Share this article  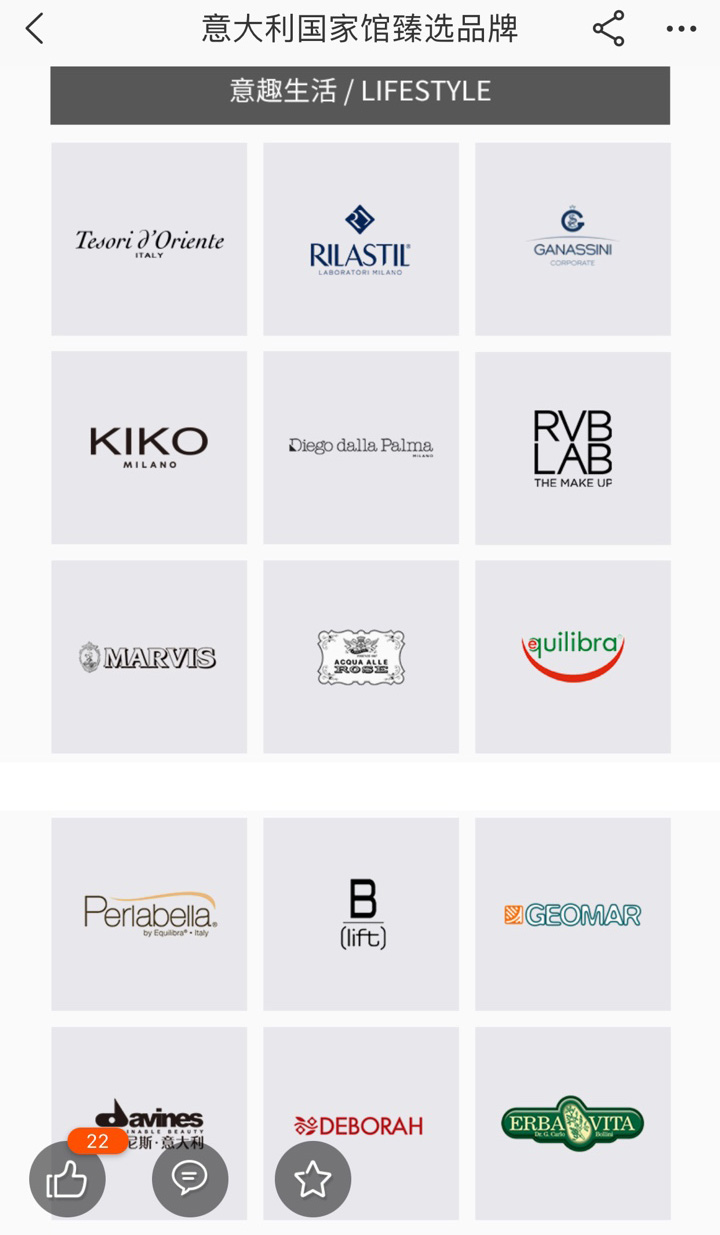point(608,29)
